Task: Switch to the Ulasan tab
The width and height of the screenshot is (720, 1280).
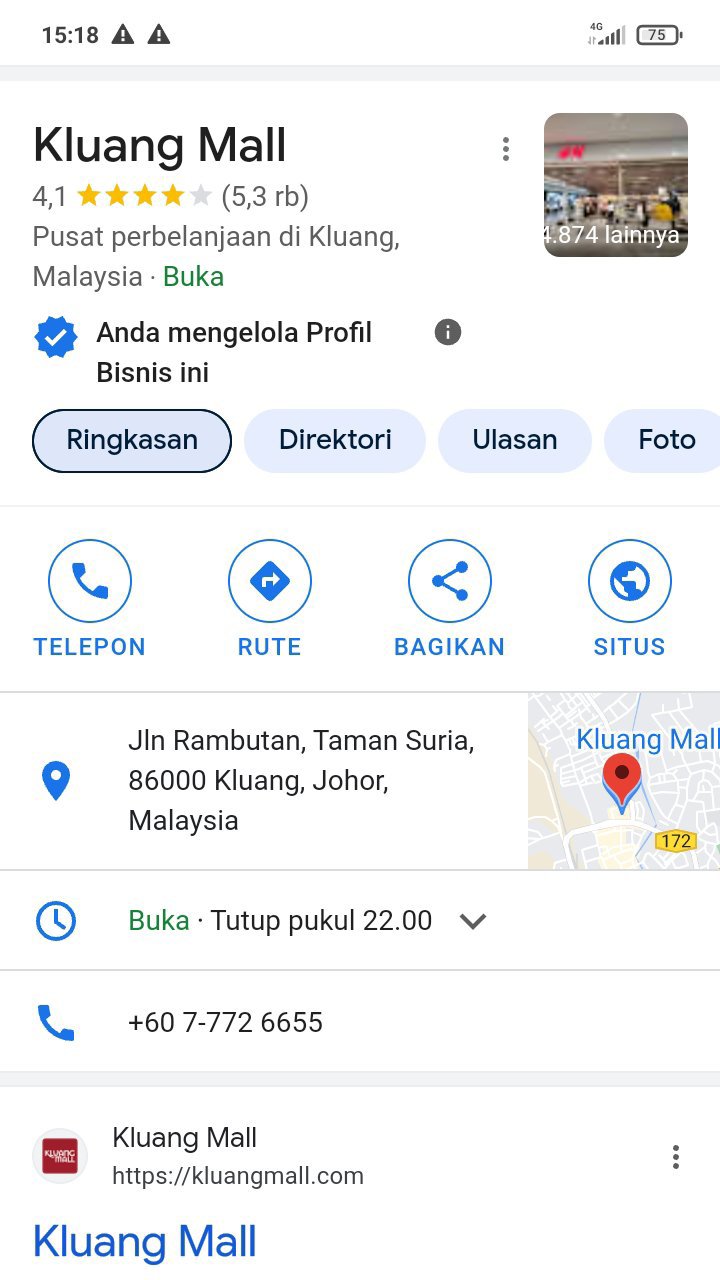Action: coord(515,440)
